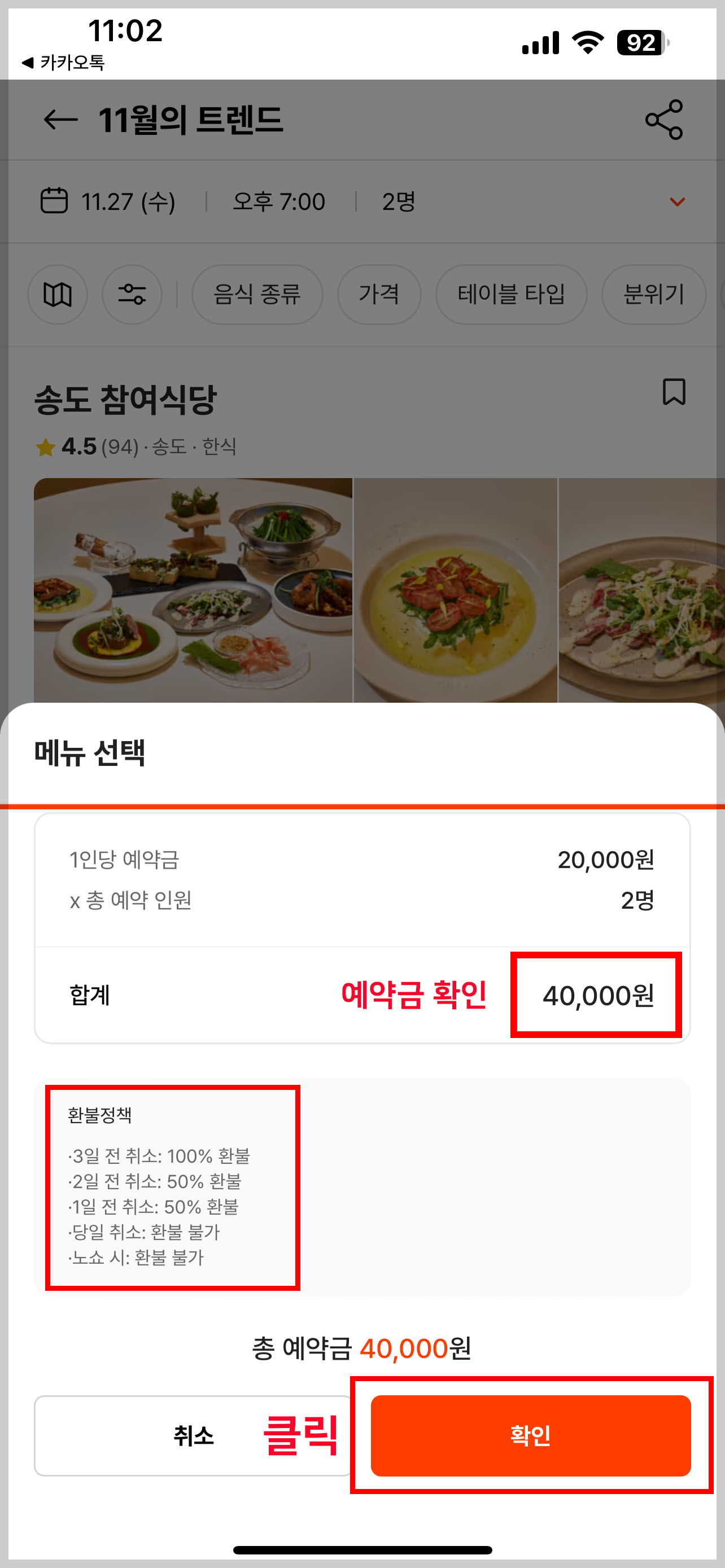Viewport: 725px width, 1568px height.
Task: Open the 테이블 타입 filter
Action: 511,295
